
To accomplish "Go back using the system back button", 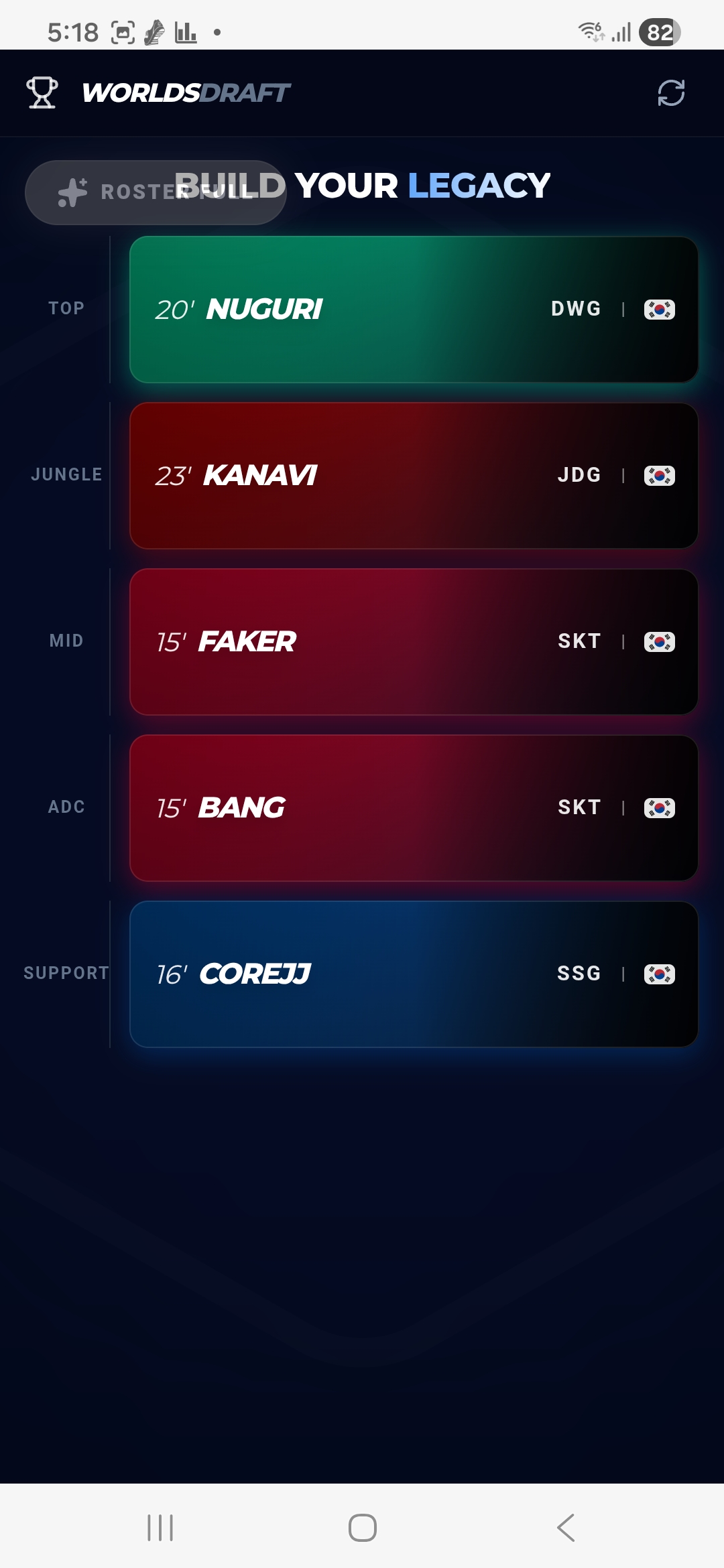I will tap(565, 1528).
